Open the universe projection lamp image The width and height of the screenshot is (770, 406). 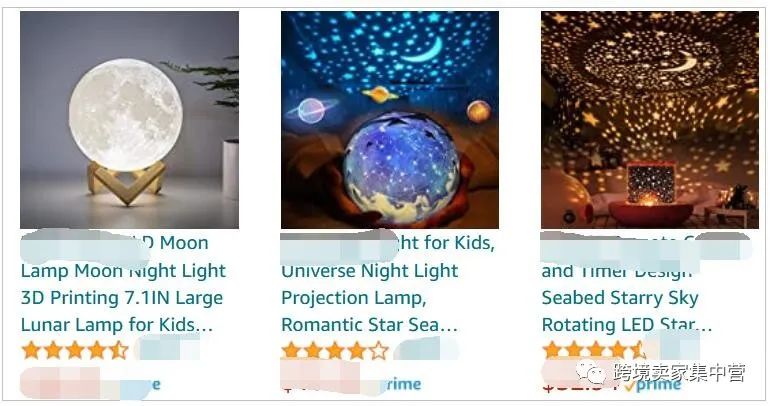pyautogui.click(x=390, y=120)
